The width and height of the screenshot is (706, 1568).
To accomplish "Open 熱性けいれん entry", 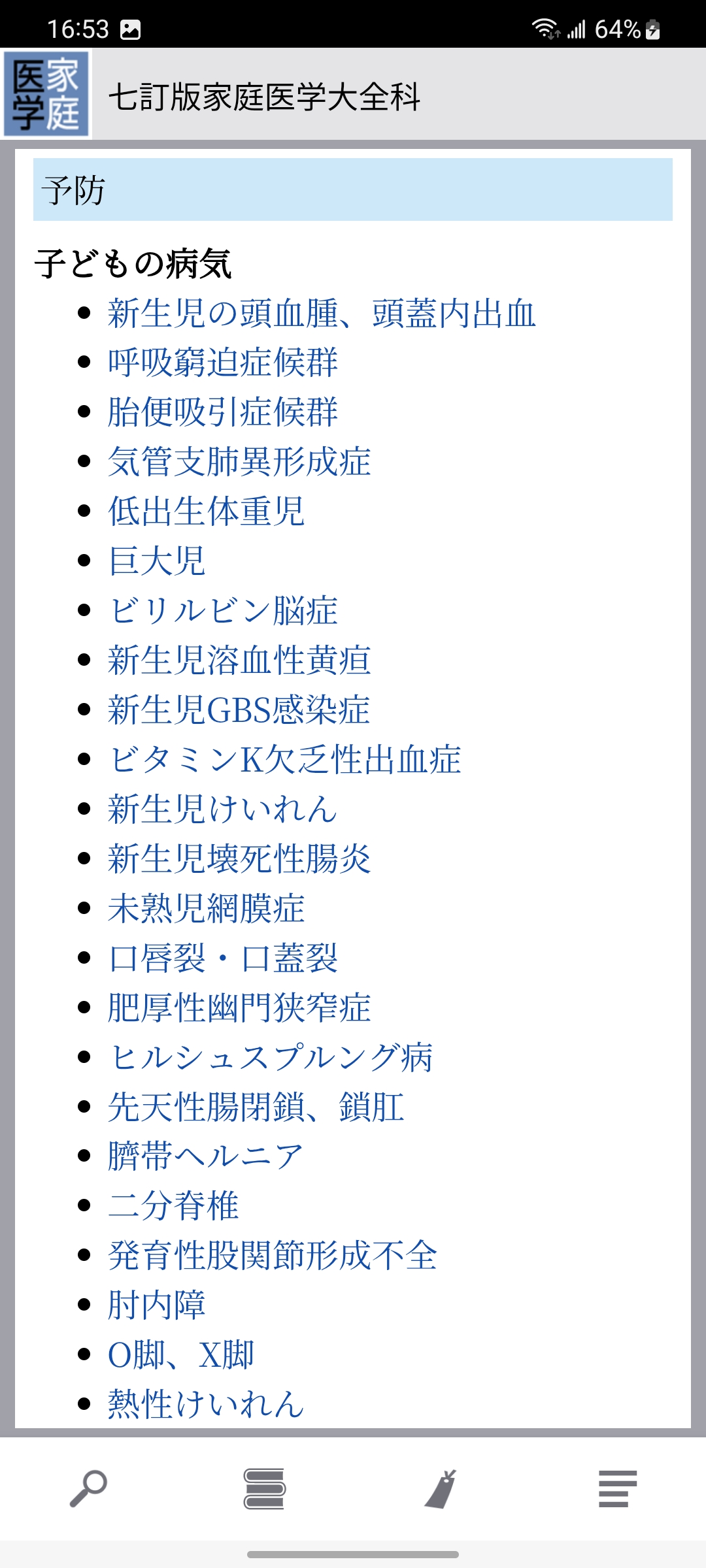I will tap(207, 1405).
